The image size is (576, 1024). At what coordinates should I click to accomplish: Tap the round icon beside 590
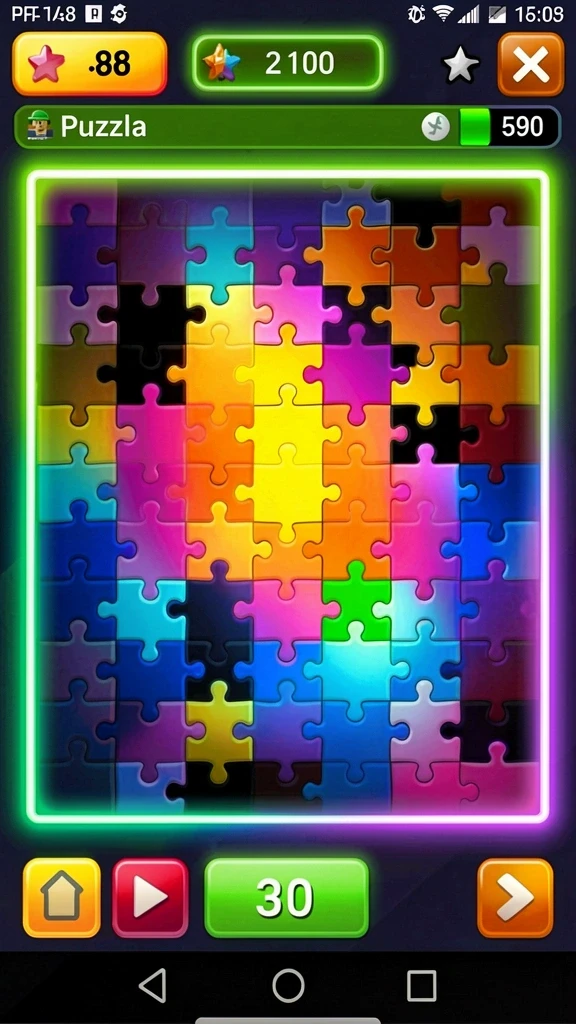tap(436, 127)
